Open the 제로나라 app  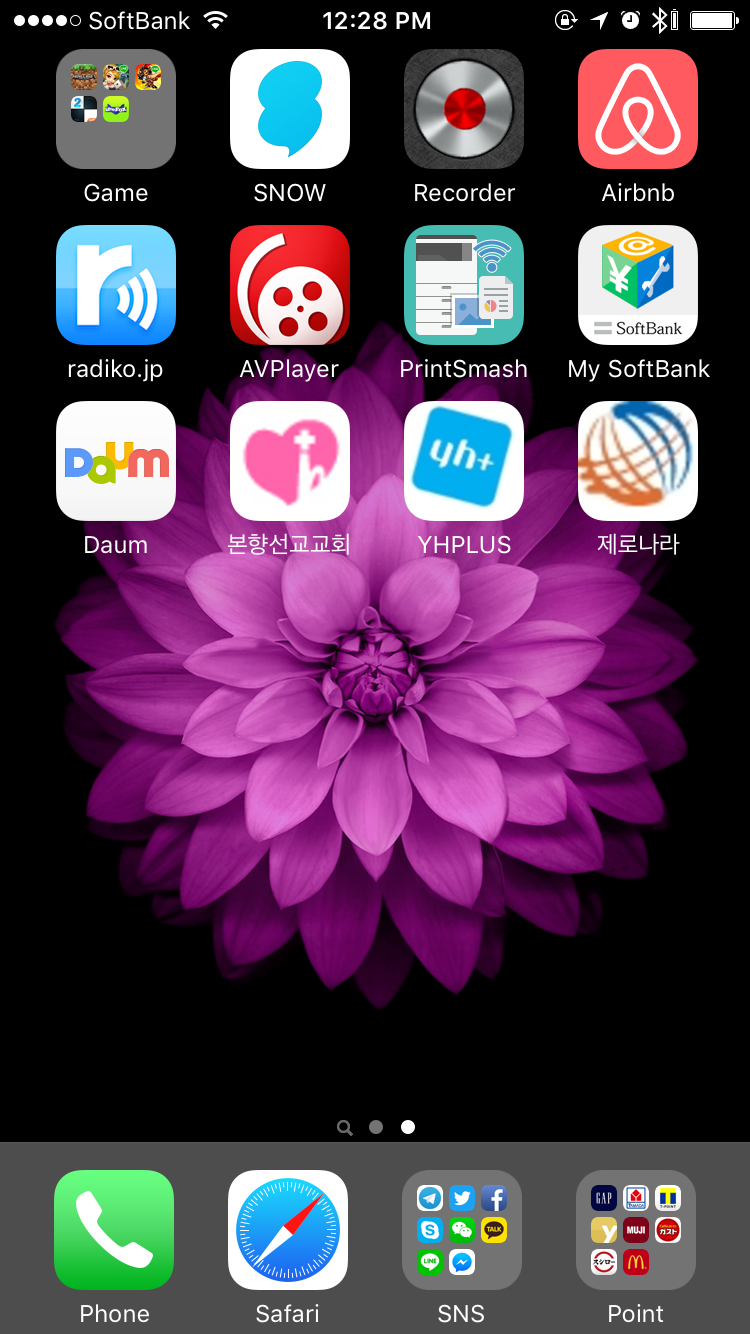[x=638, y=461]
